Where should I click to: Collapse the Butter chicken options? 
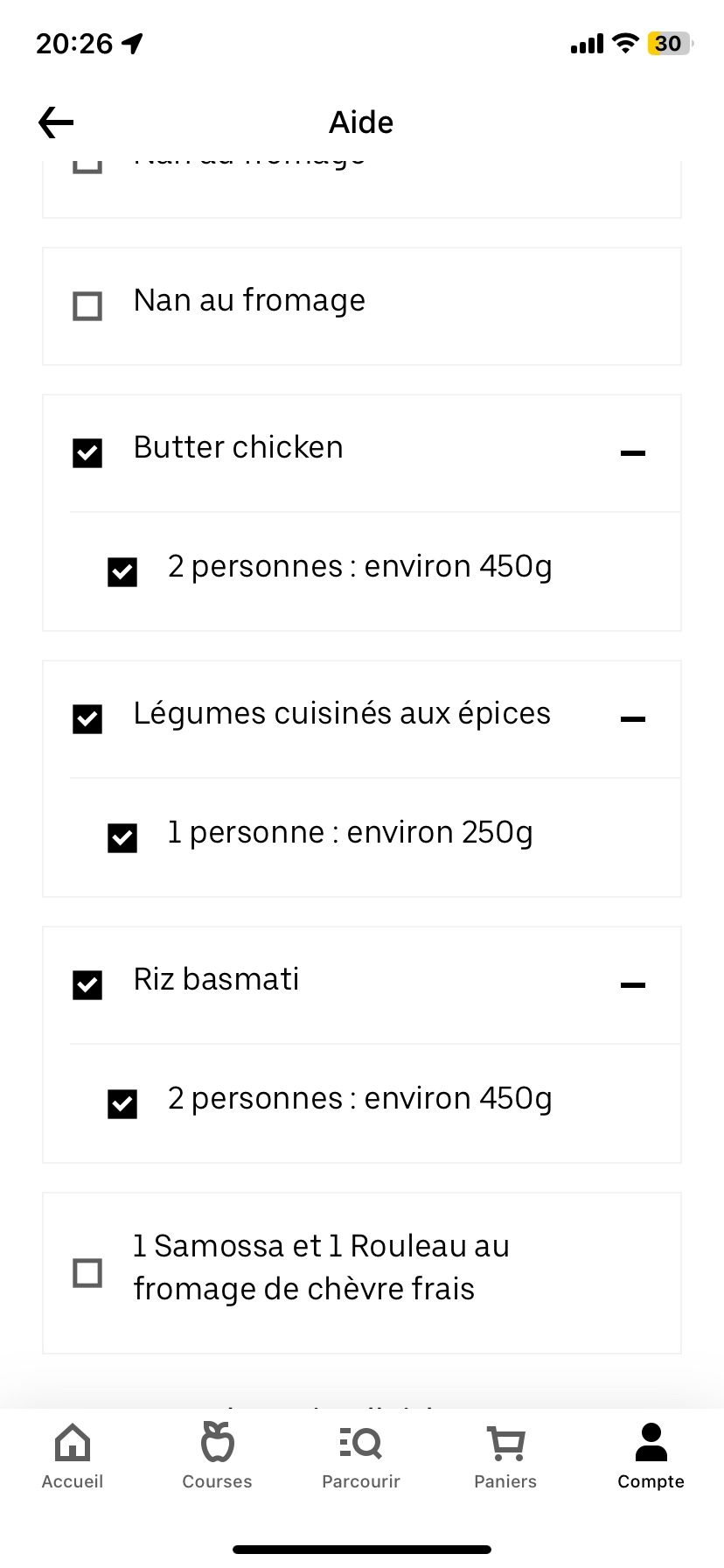coord(632,453)
